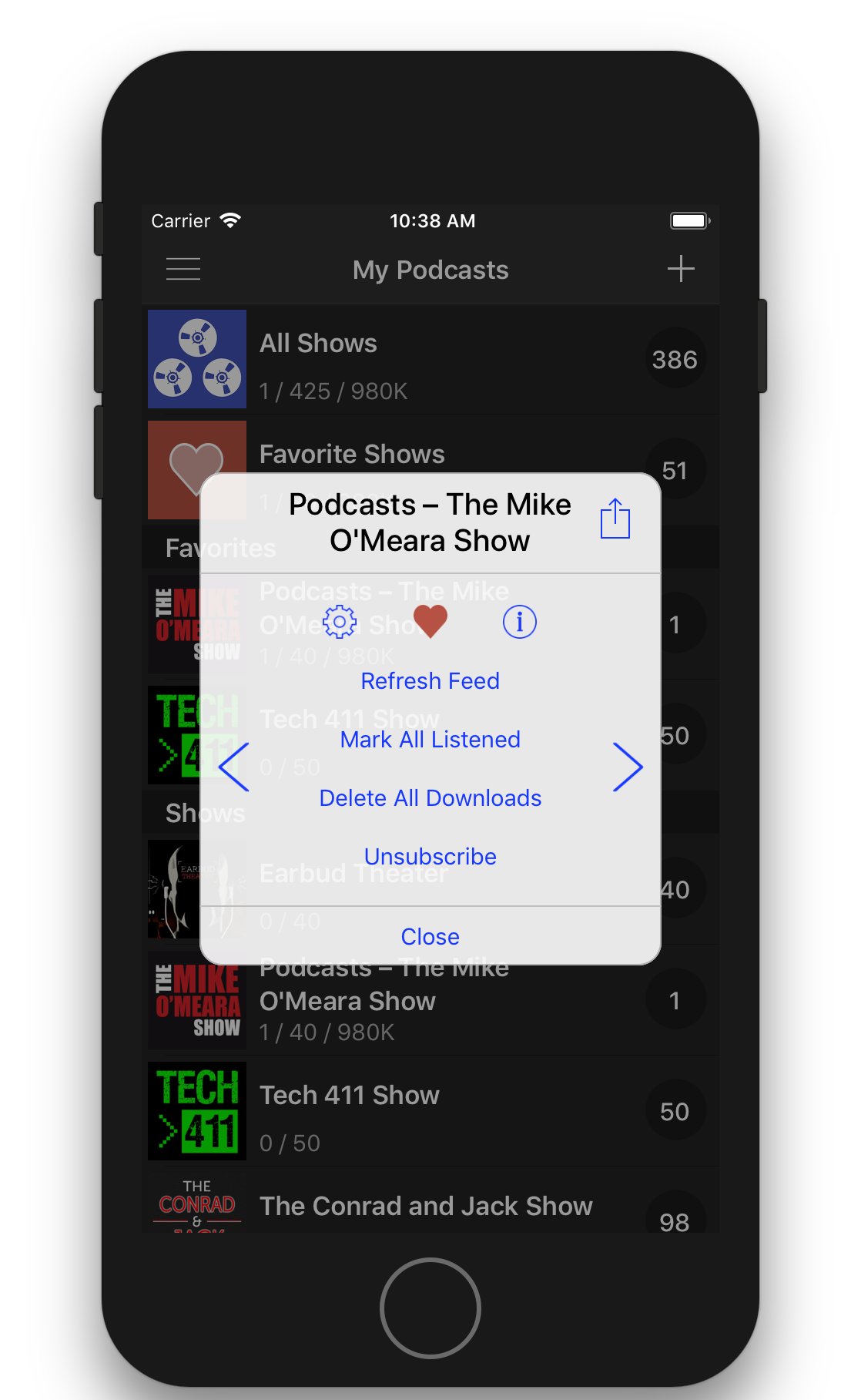
Task: Open The Conrad and Jack Show
Action: click(x=430, y=1200)
